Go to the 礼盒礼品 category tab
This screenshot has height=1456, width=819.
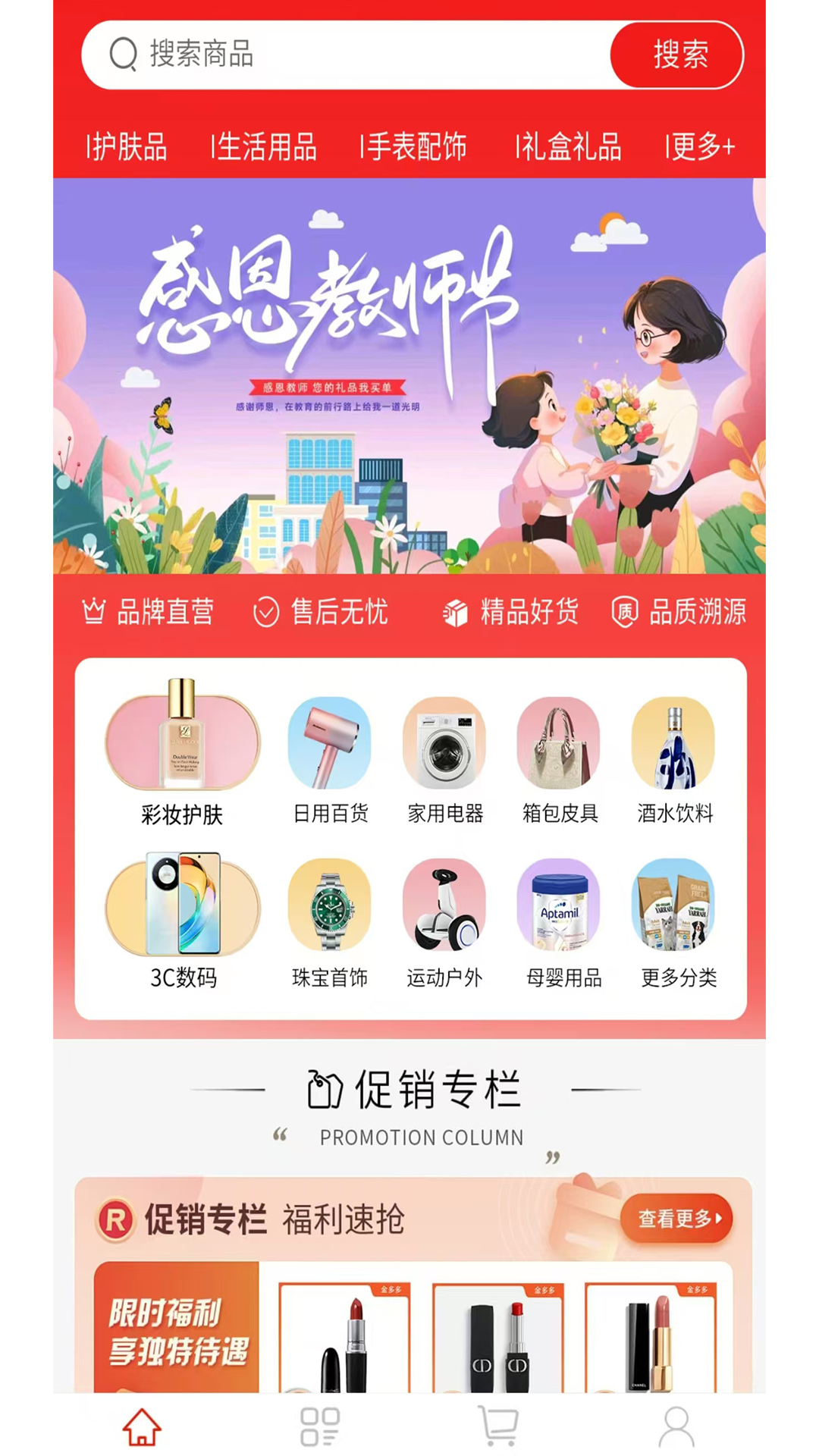pos(569,146)
